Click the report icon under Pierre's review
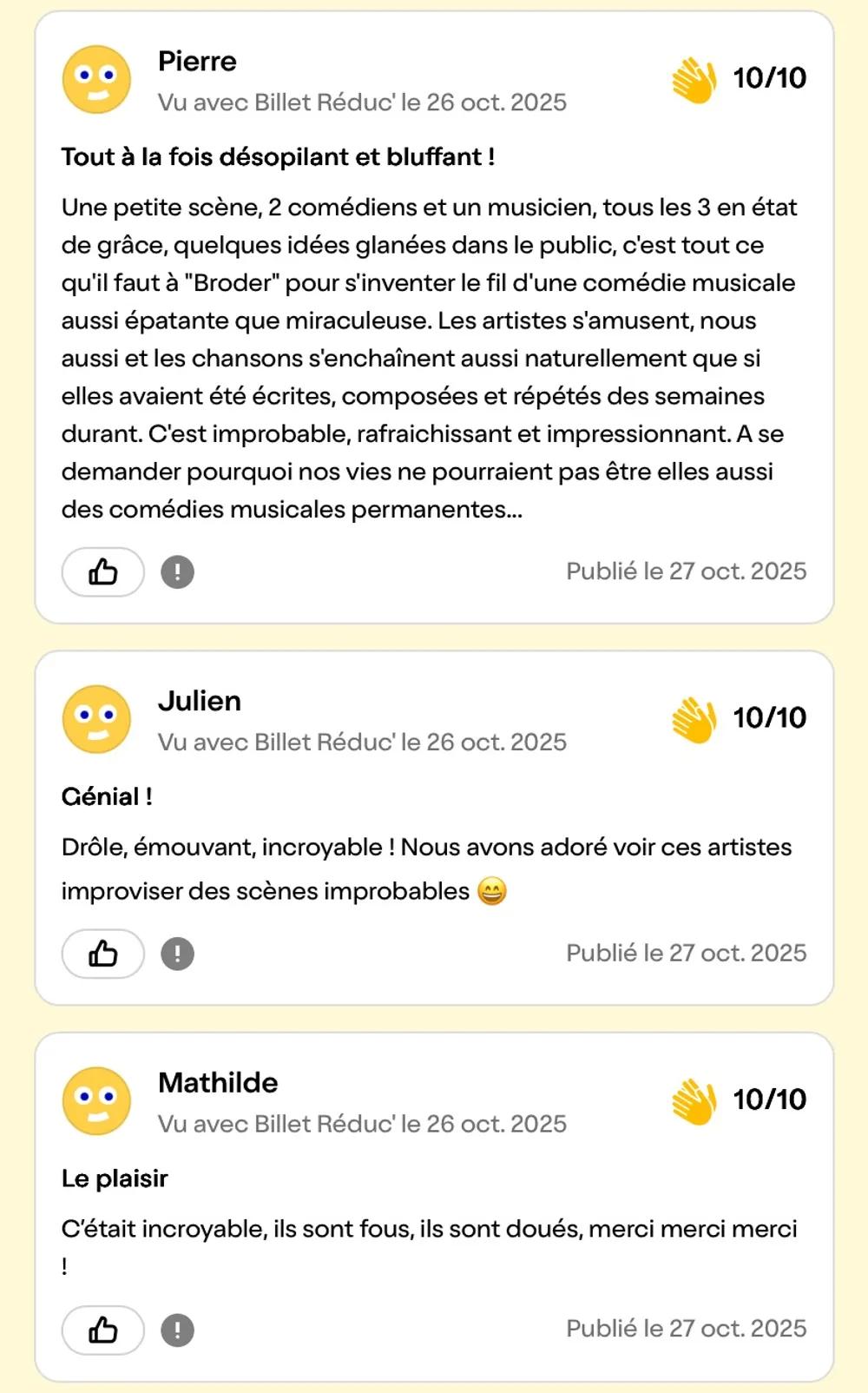The height and width of the screenshot is (1393, 868). [178, 571]
